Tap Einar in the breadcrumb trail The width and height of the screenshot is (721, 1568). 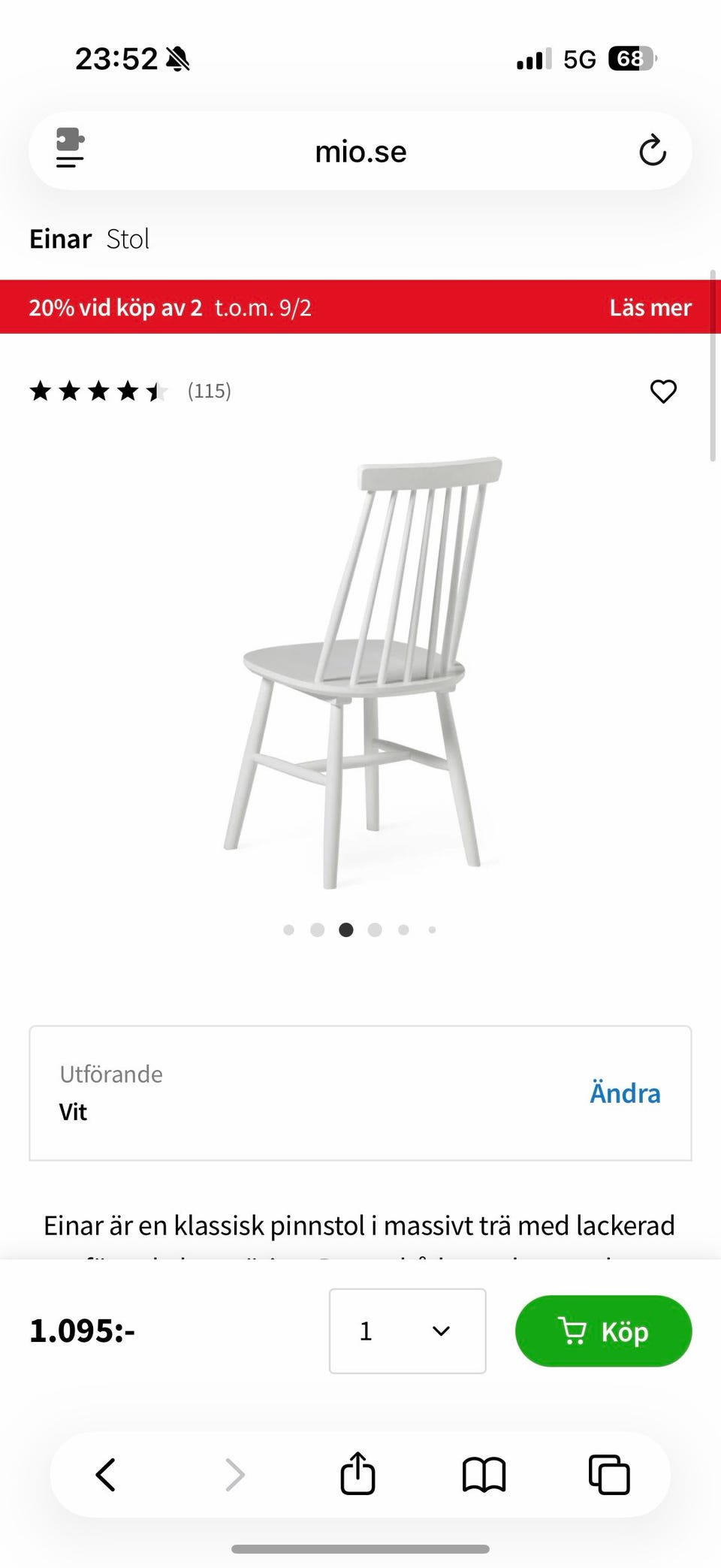[59, 238]
